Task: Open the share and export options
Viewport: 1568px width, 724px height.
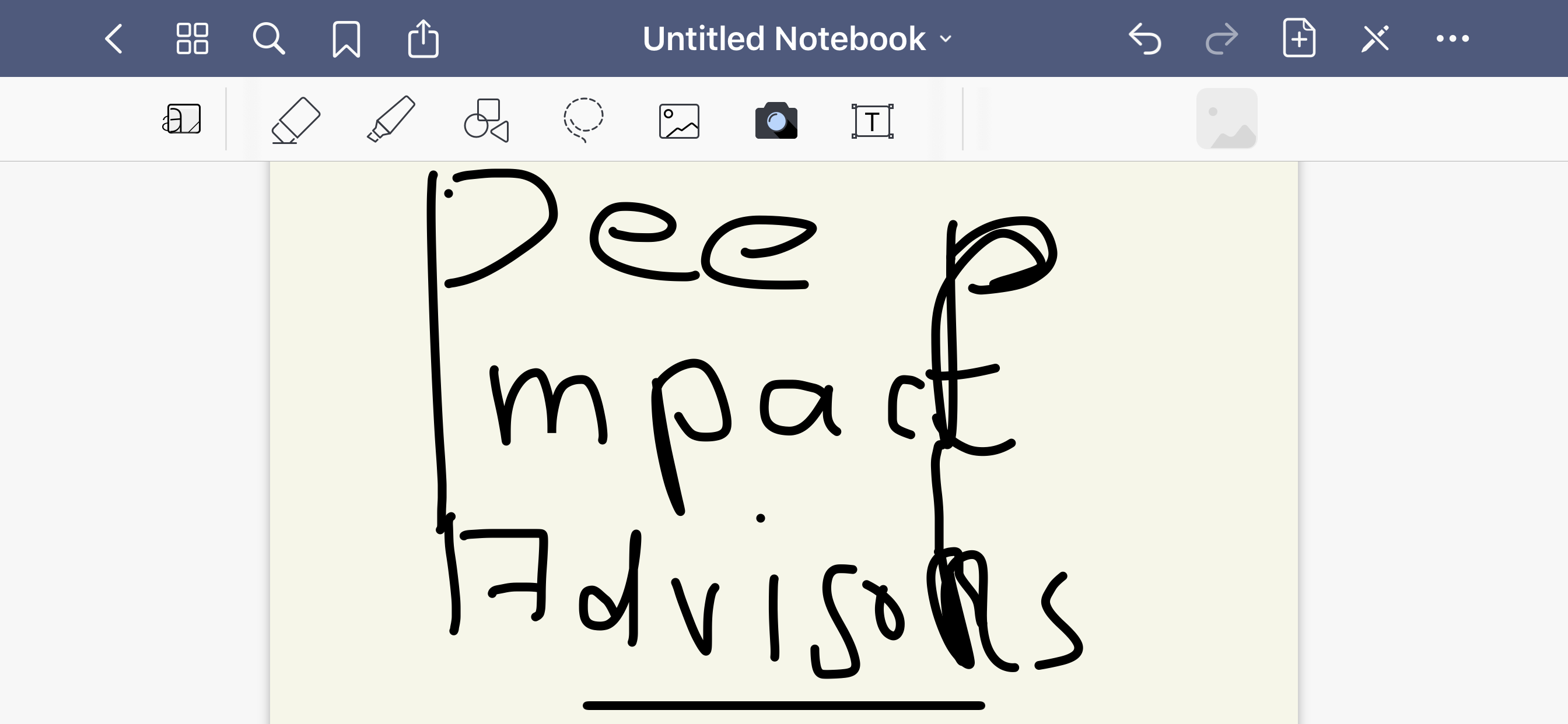Action: point(423,39)
